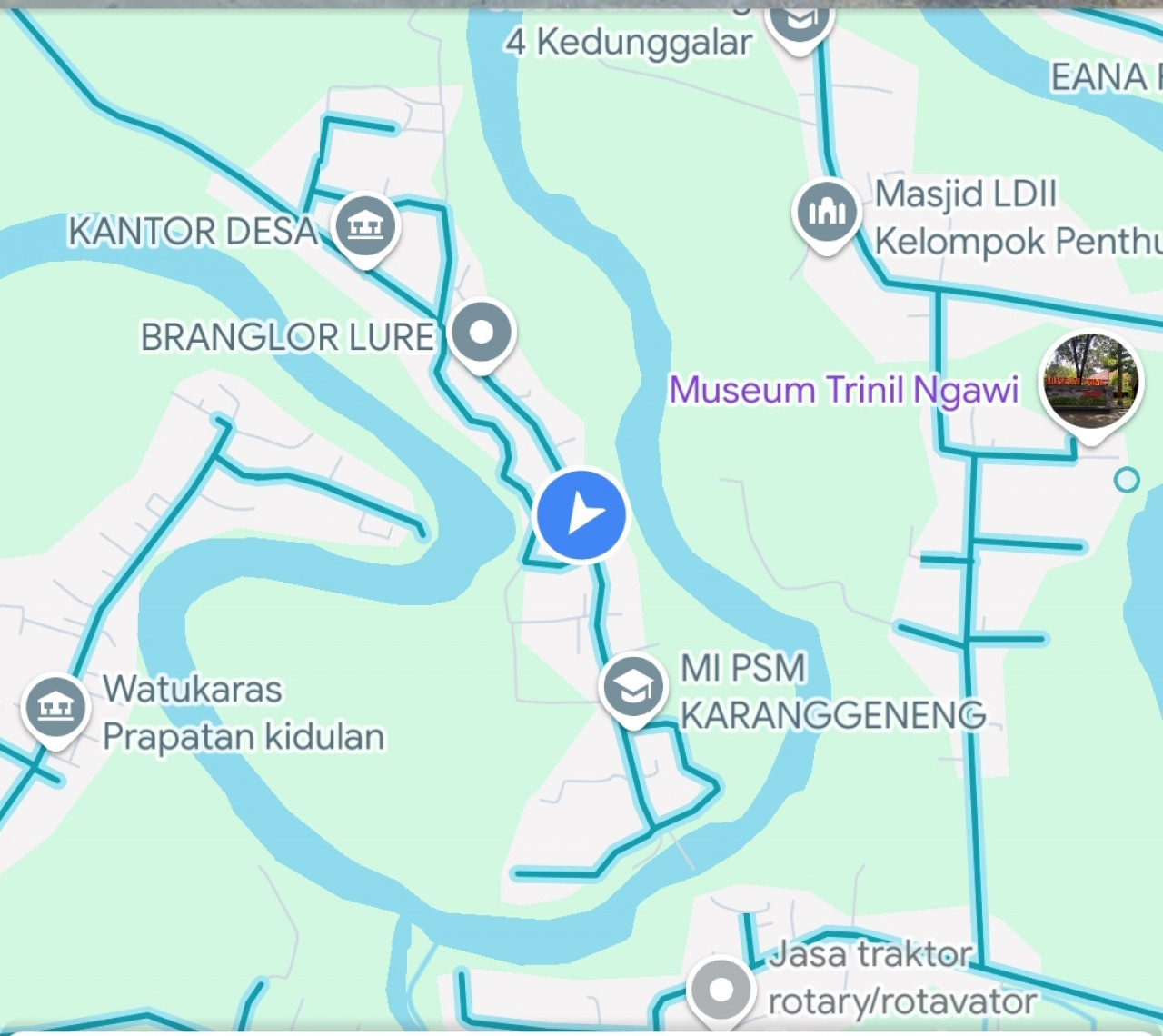Open Museum Trinil Ngawi photo marker

point(1089,382)
